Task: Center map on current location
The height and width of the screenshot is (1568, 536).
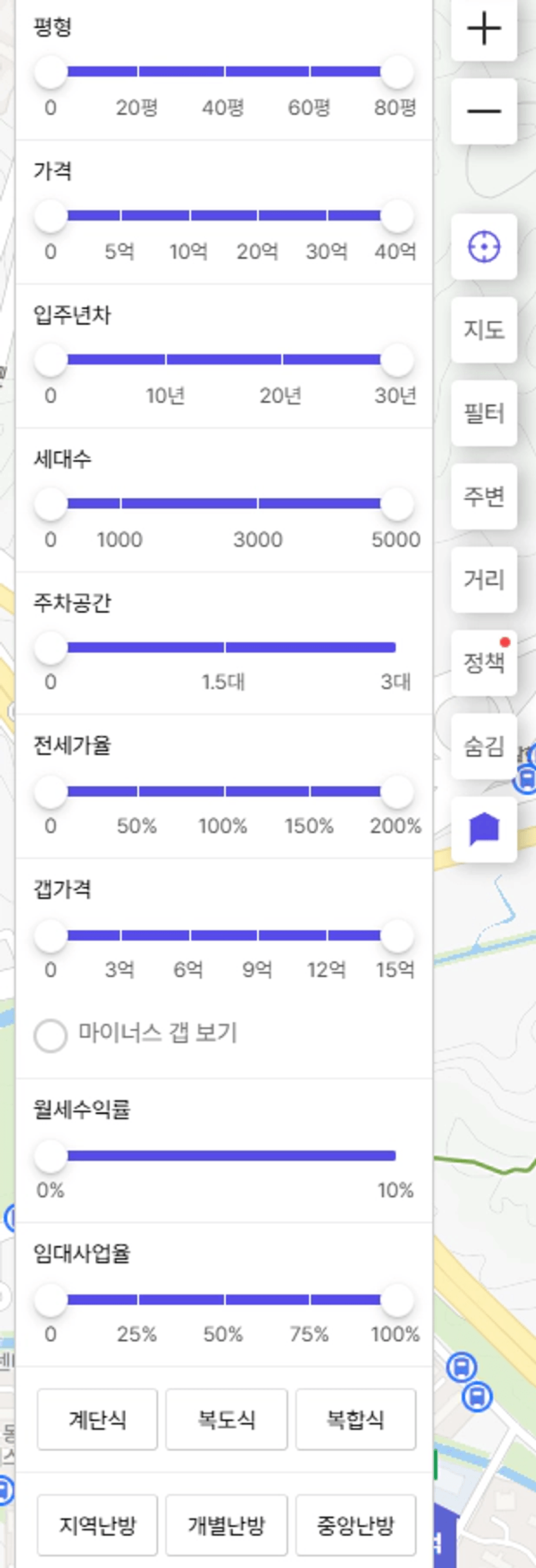Action: point(484,247)
